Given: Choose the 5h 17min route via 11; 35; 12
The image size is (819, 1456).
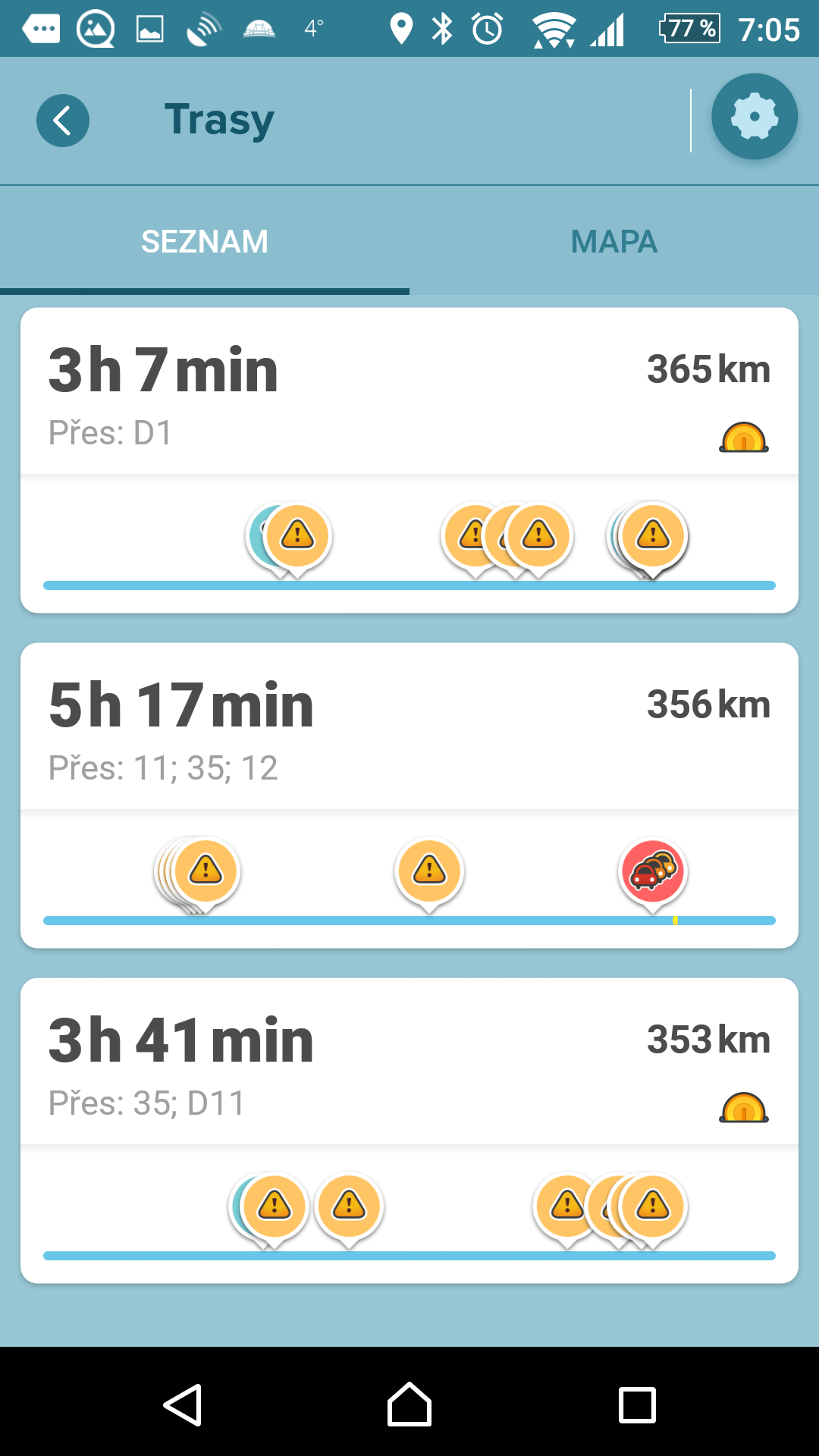Looking at the screenshot, I should [x=409, y=795].
